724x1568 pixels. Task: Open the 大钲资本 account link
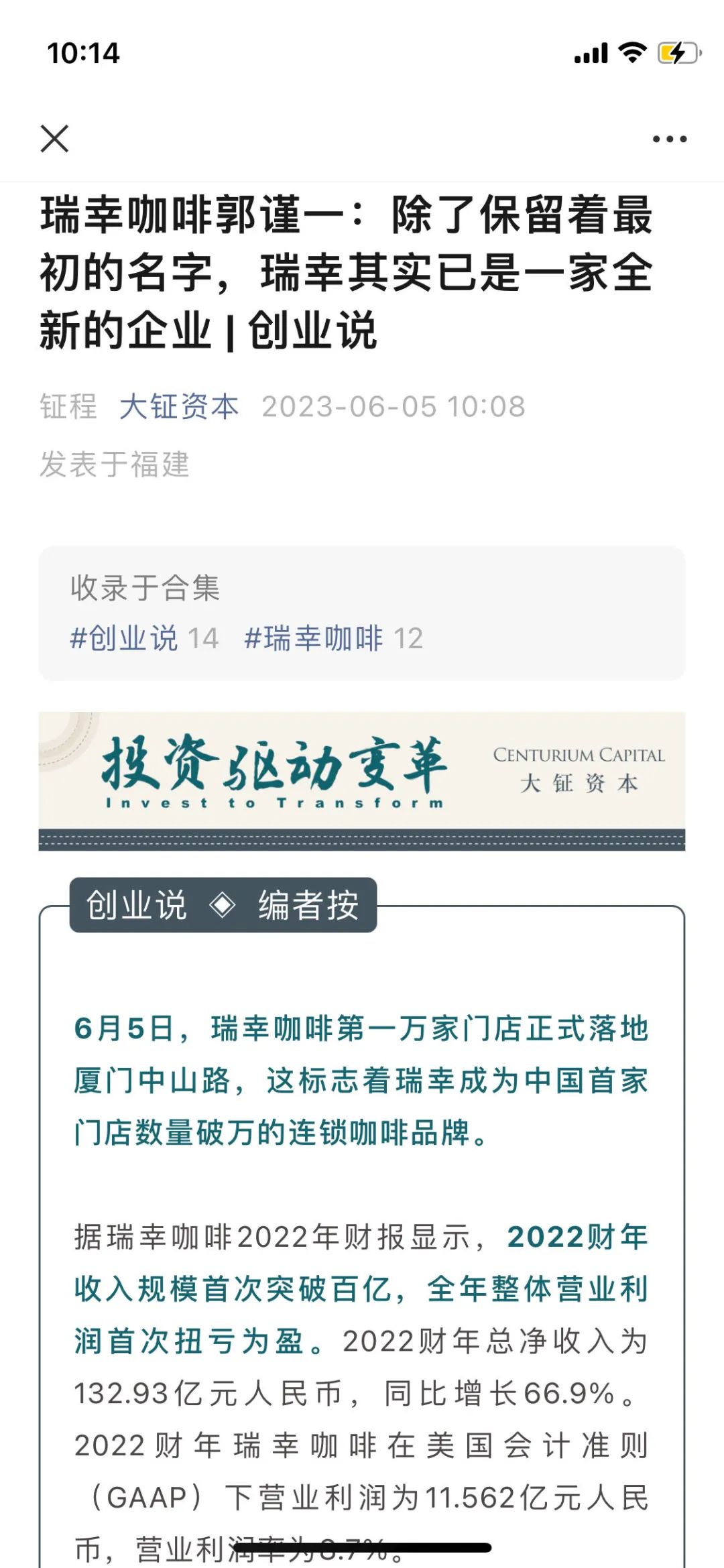point(179,407)
